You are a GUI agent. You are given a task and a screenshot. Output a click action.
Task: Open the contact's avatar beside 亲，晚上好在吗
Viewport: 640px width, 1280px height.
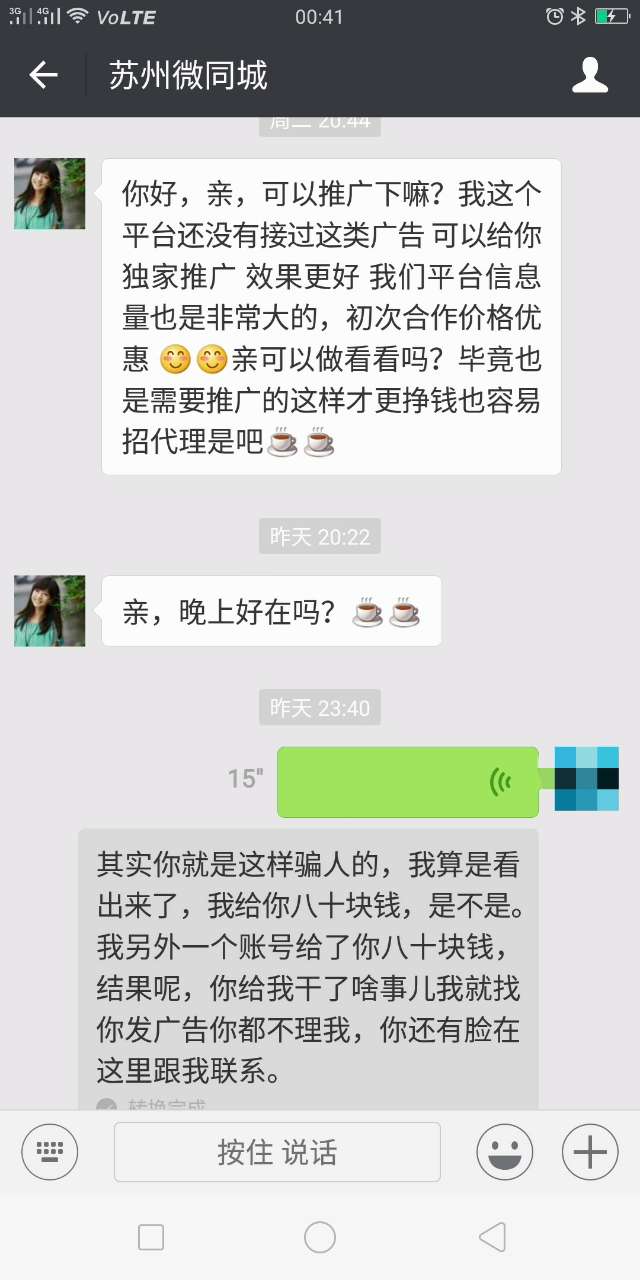pyautogui.click(x=50, y=611)
